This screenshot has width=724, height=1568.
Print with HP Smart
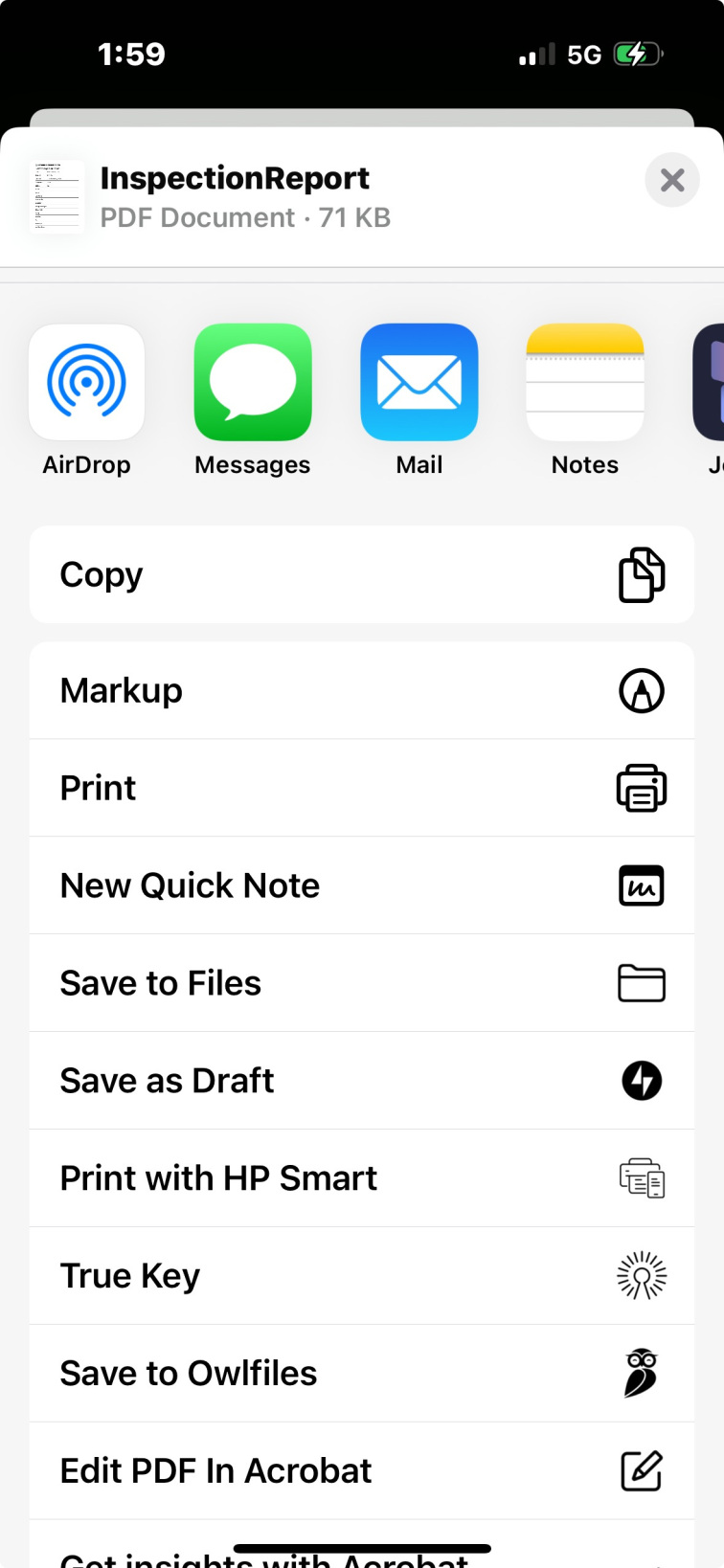coord(362,1178)
